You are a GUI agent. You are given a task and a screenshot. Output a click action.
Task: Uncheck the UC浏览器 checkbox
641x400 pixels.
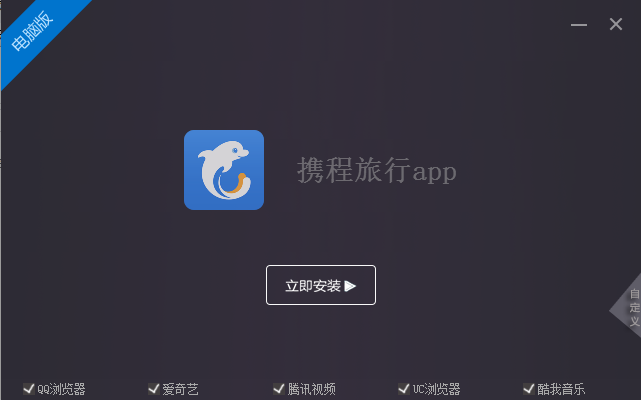coord(404,389)
